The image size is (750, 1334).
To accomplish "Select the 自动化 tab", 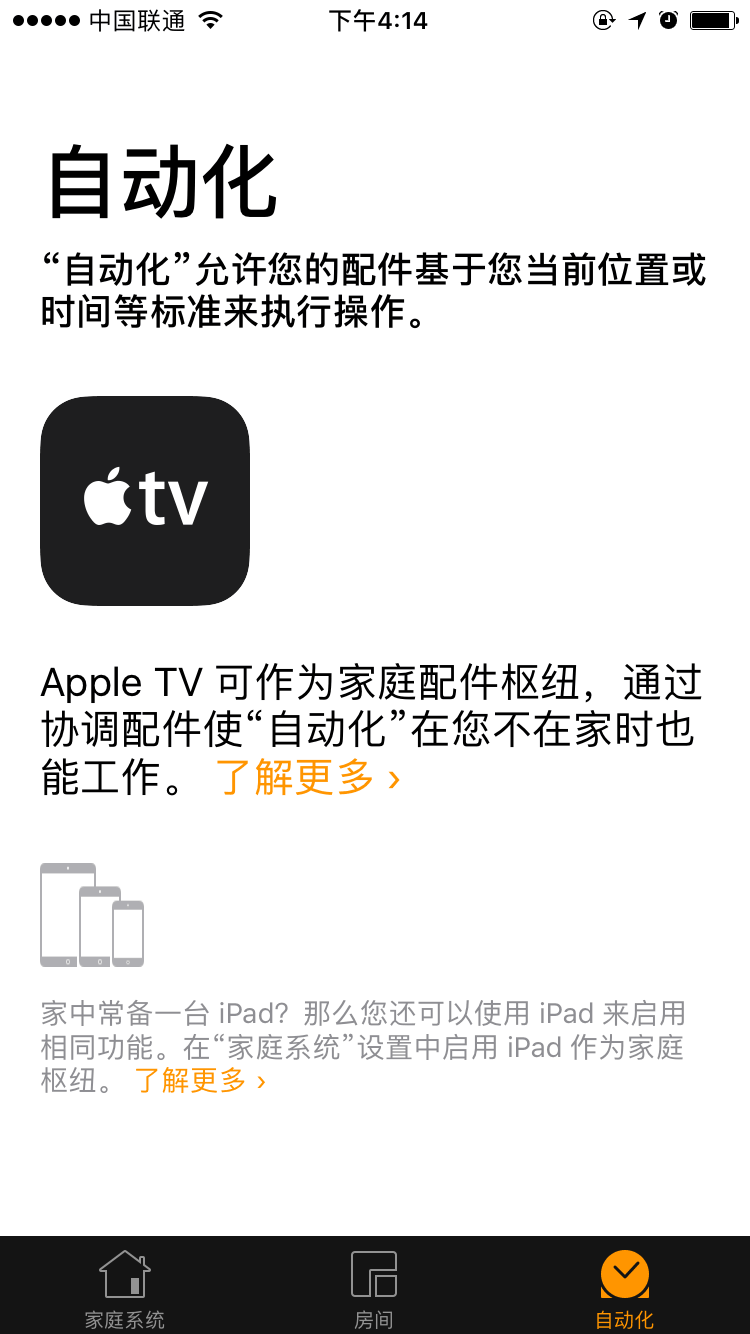I will click(x=625, y=1288).
